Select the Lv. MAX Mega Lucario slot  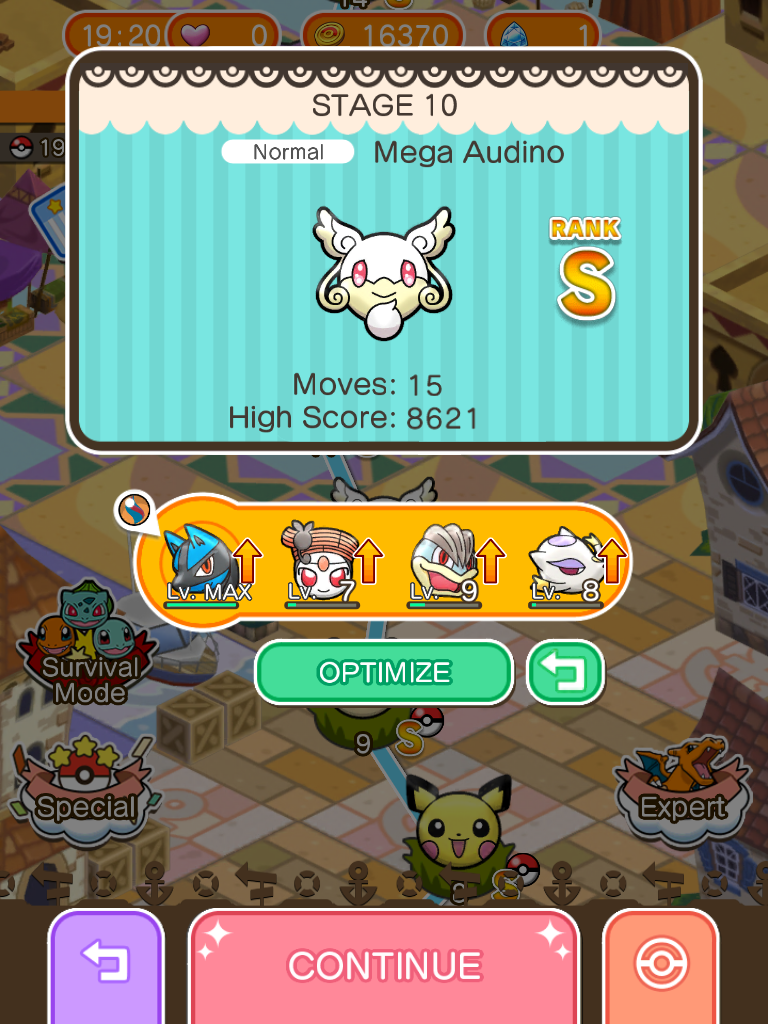(x=205, y=565)
